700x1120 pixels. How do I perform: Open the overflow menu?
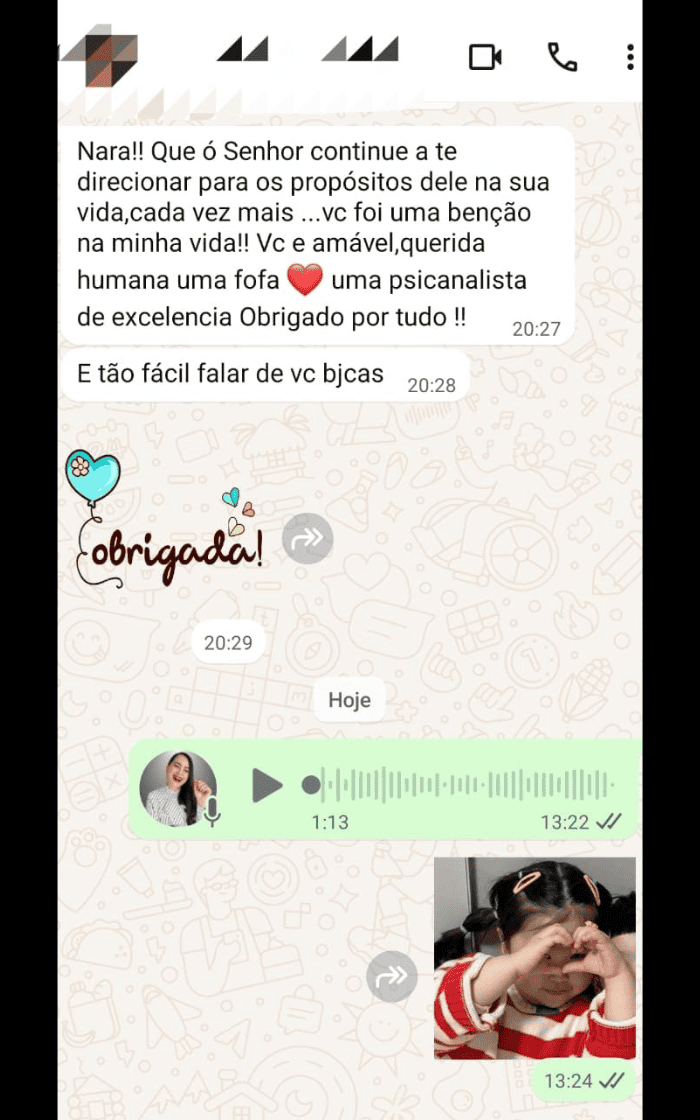[x=630, y=57]
